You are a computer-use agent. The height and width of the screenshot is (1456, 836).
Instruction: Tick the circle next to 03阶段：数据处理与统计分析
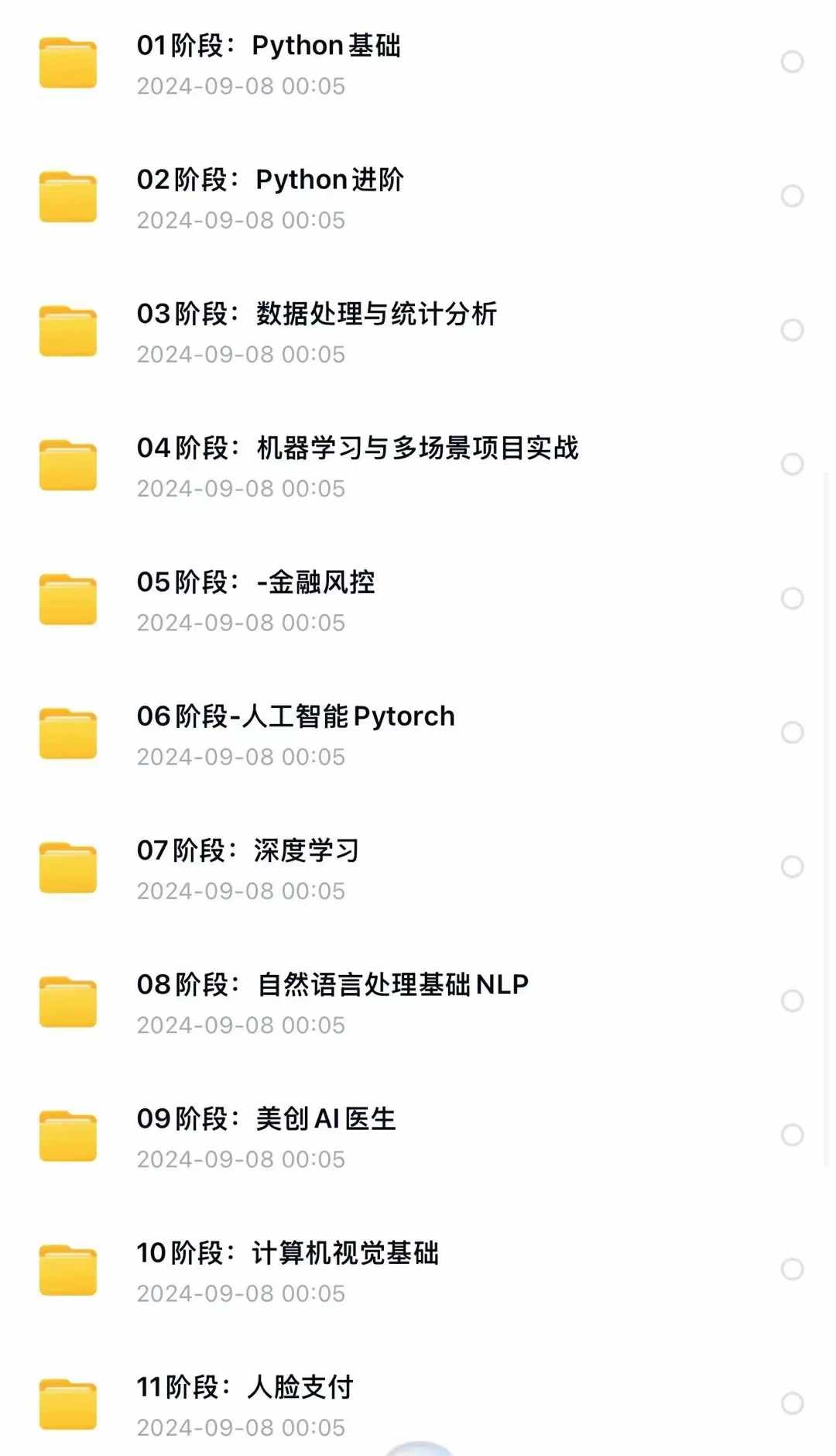tap(792, 330)
